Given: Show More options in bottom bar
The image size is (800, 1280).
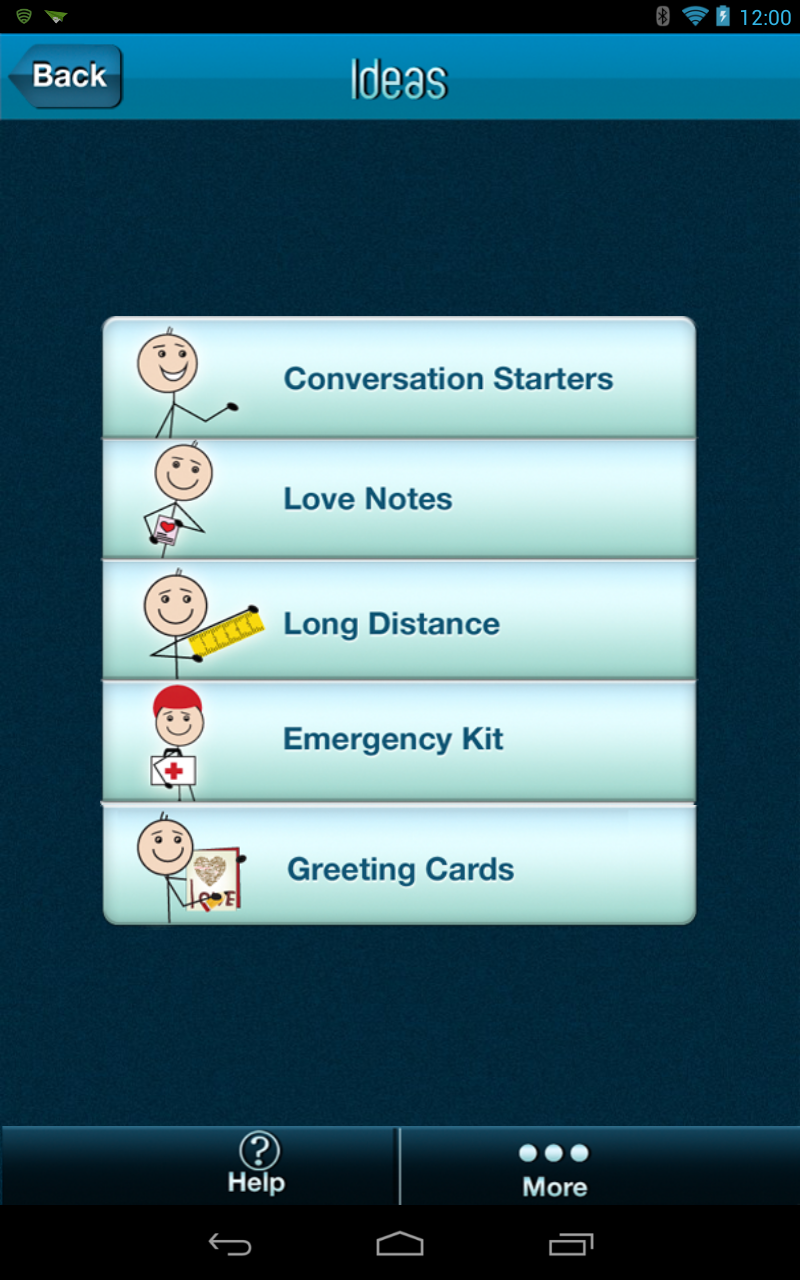Looking at the screenshot, I should [554, 1168].
